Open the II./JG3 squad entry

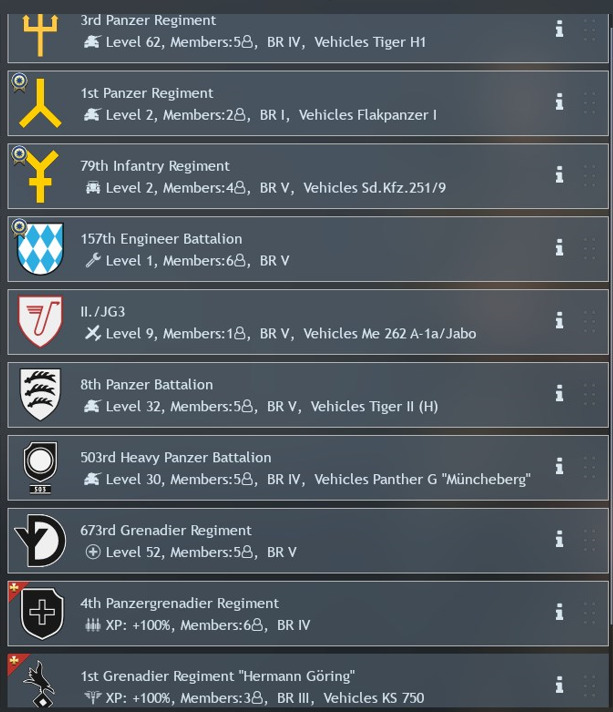pyautogui.click(x=300, y=322)
